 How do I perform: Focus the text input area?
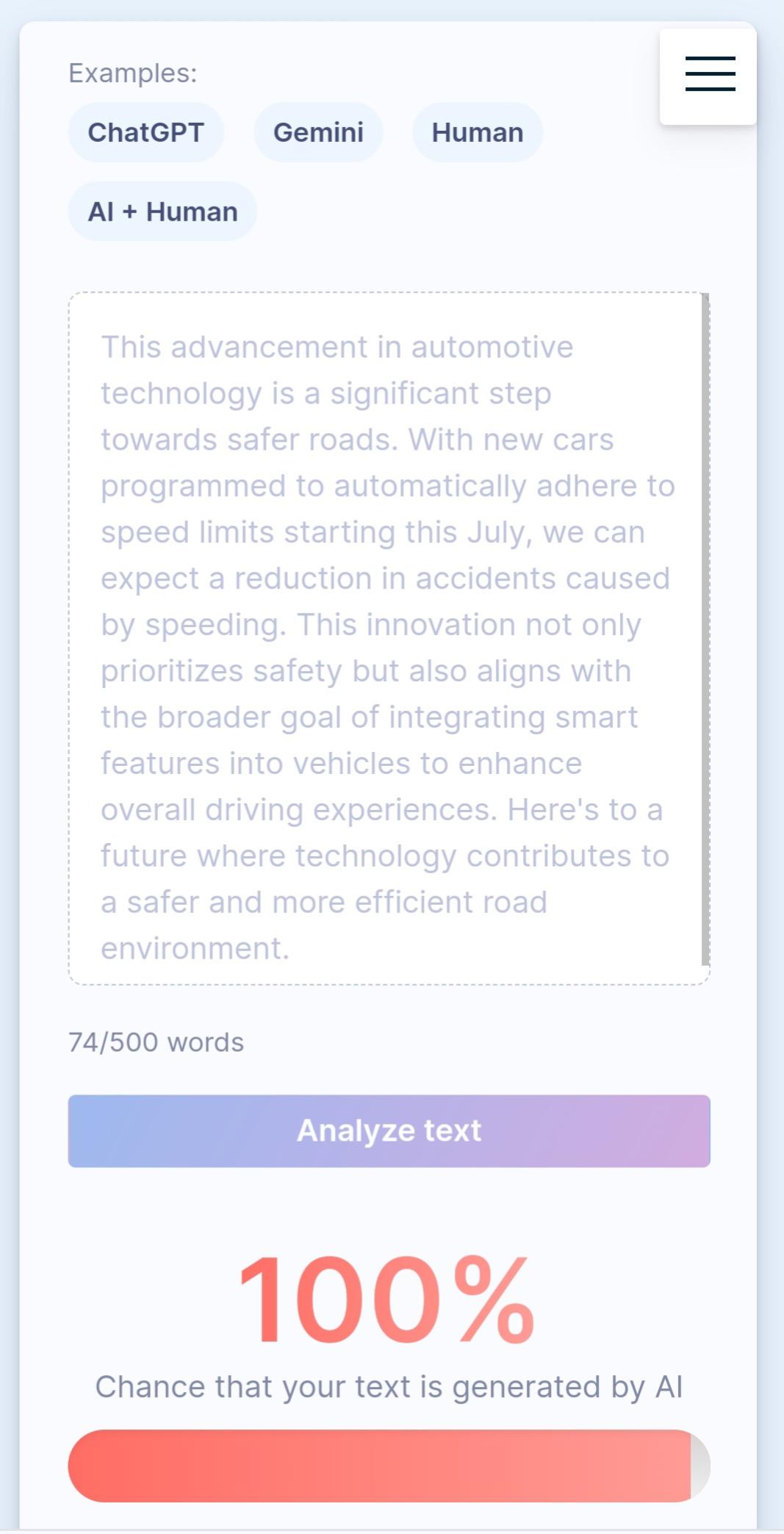pos(387,638)
